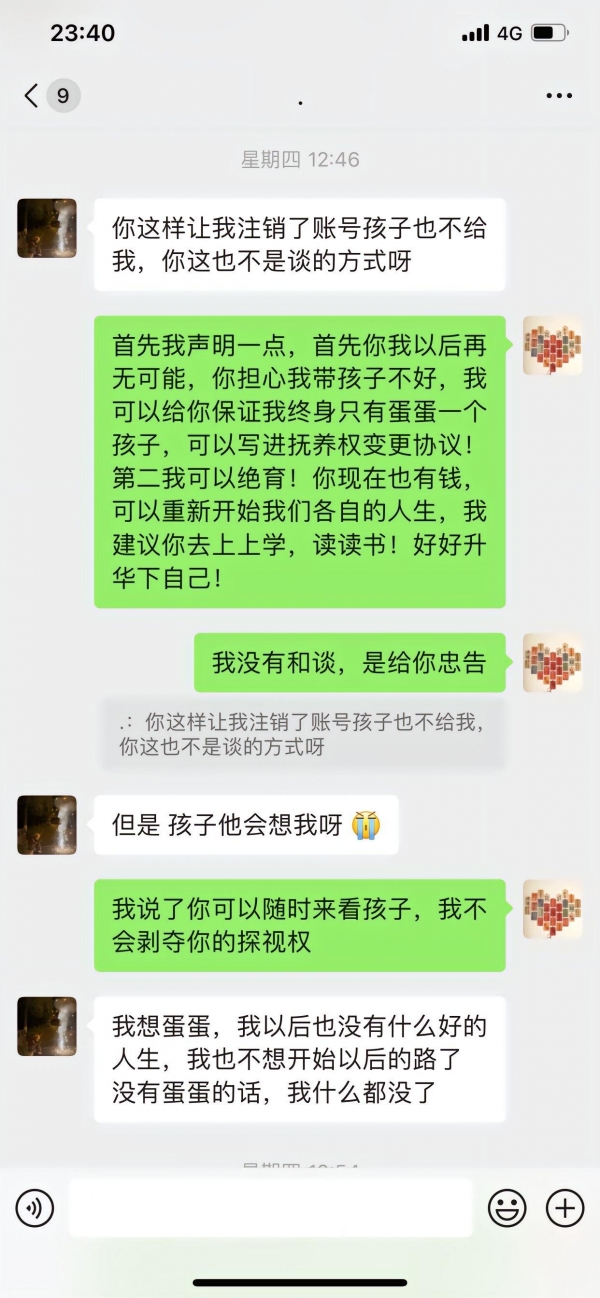
Task: Jump to the quoted message under 我没有和谈
Action: coord(303,733)
